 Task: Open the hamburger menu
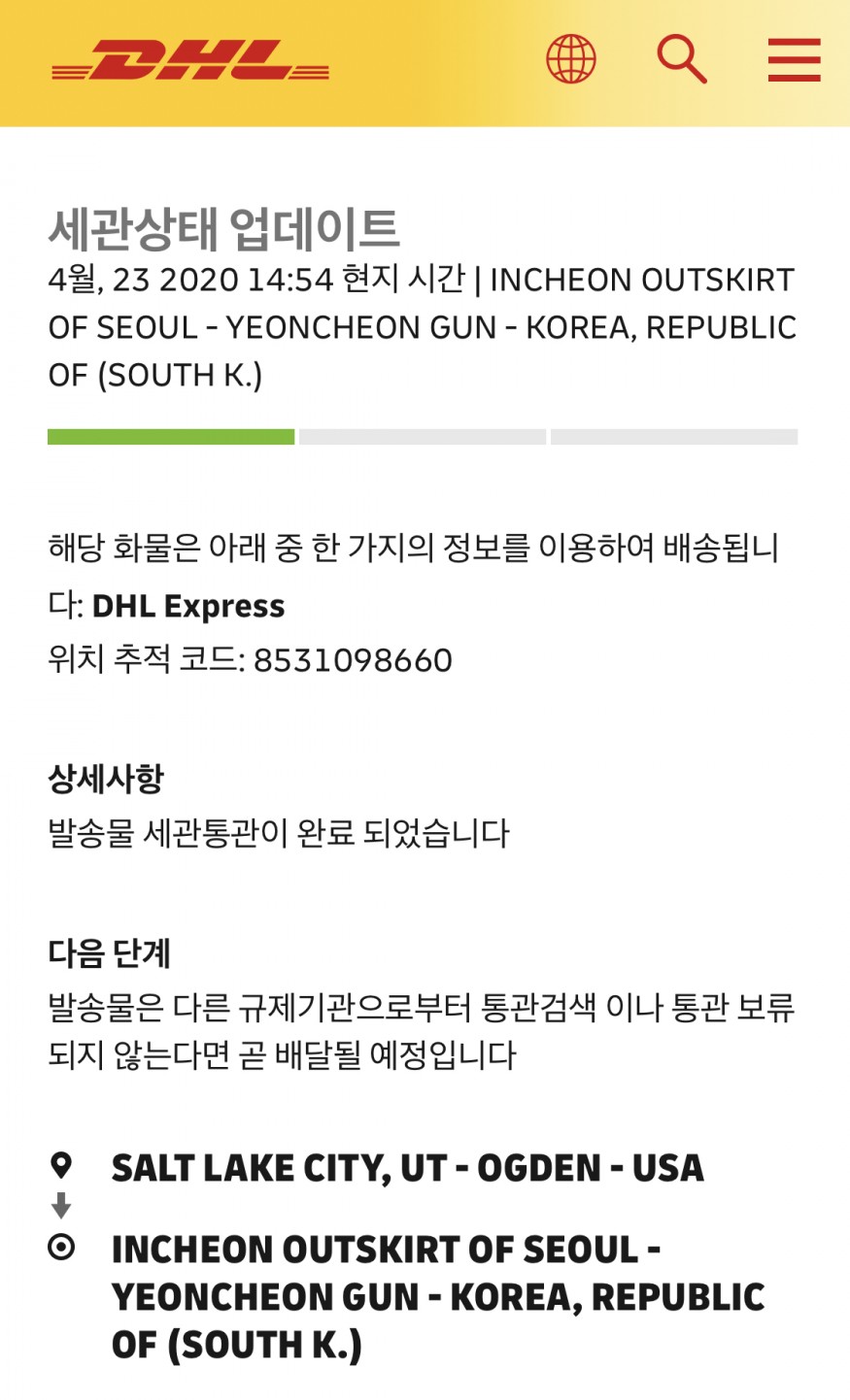point(795,60)
